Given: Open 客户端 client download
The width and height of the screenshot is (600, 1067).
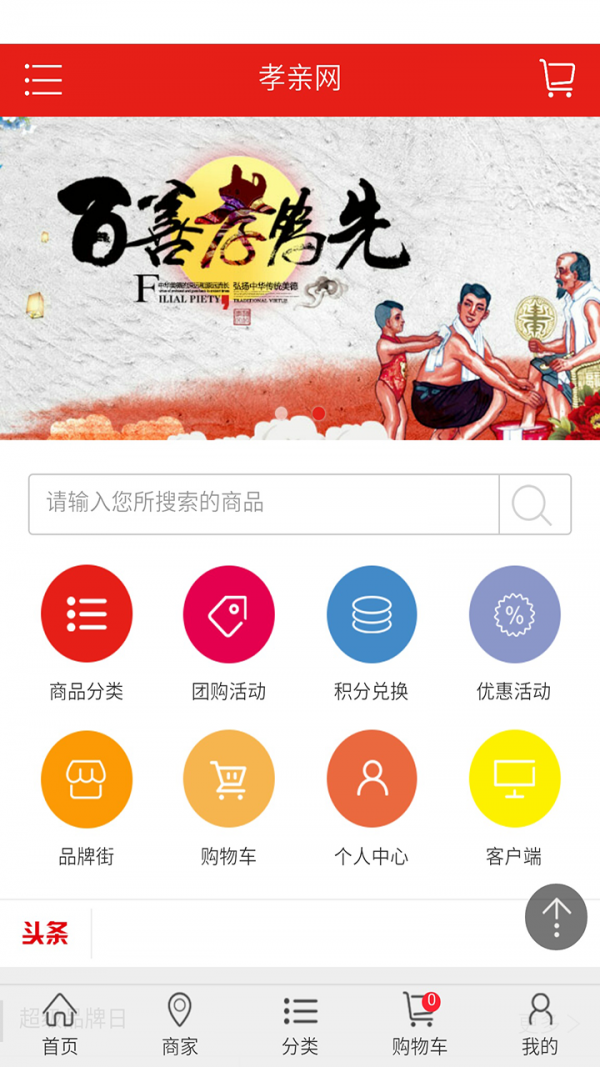Looking at the screenshot, I should (x=514, y=779).
